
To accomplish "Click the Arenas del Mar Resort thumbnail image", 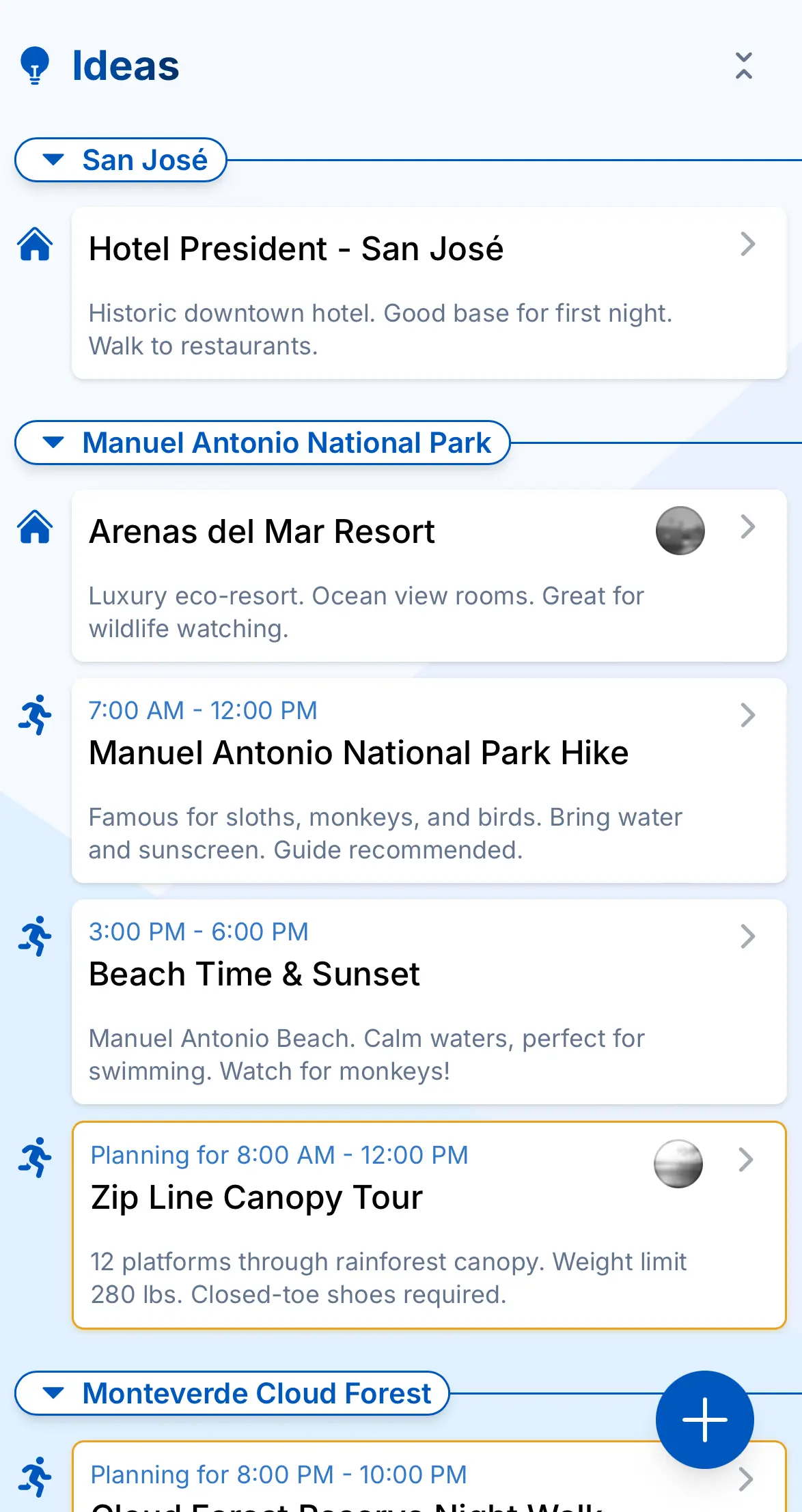I will click(x=680, y=530).
